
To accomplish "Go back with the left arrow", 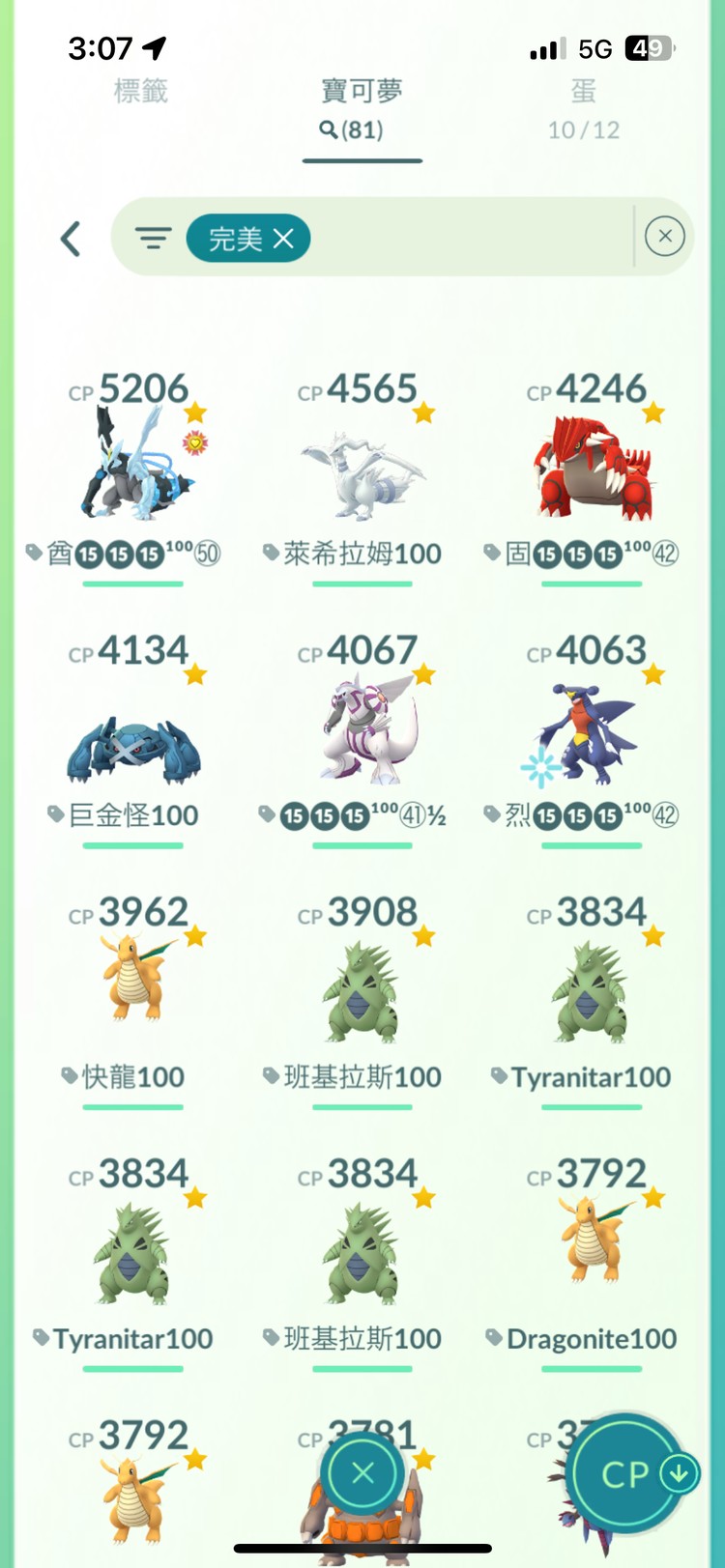I will 71,239.
